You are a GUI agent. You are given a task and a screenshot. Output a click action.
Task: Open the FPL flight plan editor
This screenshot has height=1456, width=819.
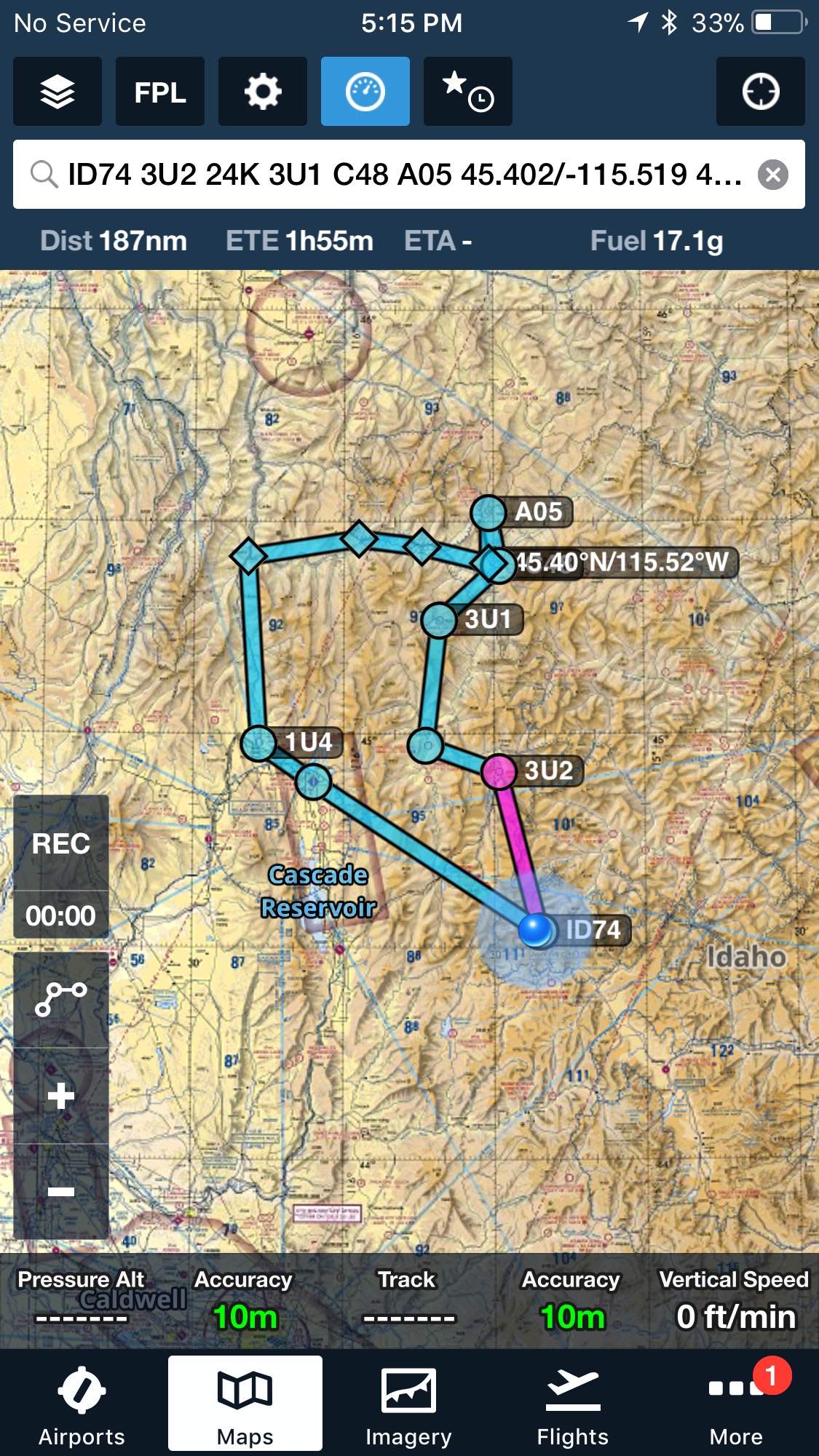tap(160, 92)
